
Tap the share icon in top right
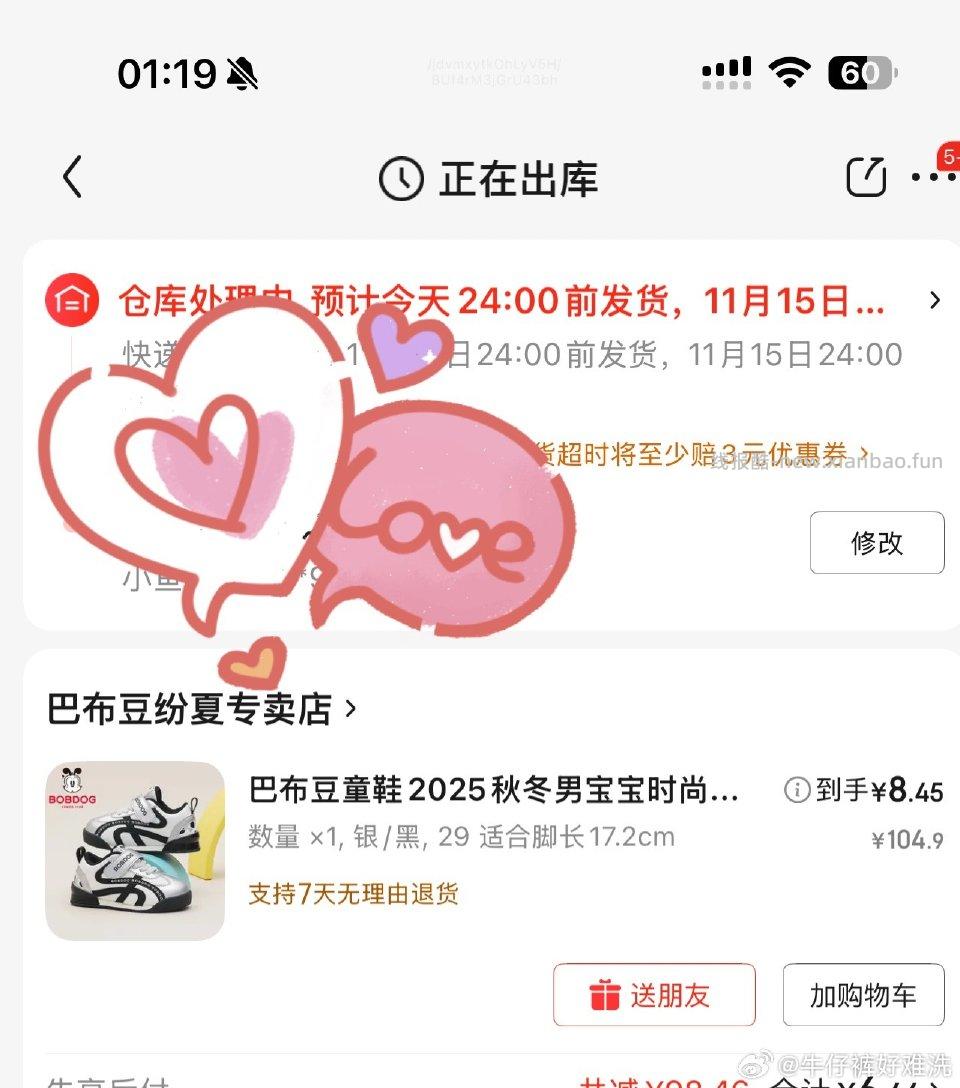pyautogui.click(x=864, y=176)
